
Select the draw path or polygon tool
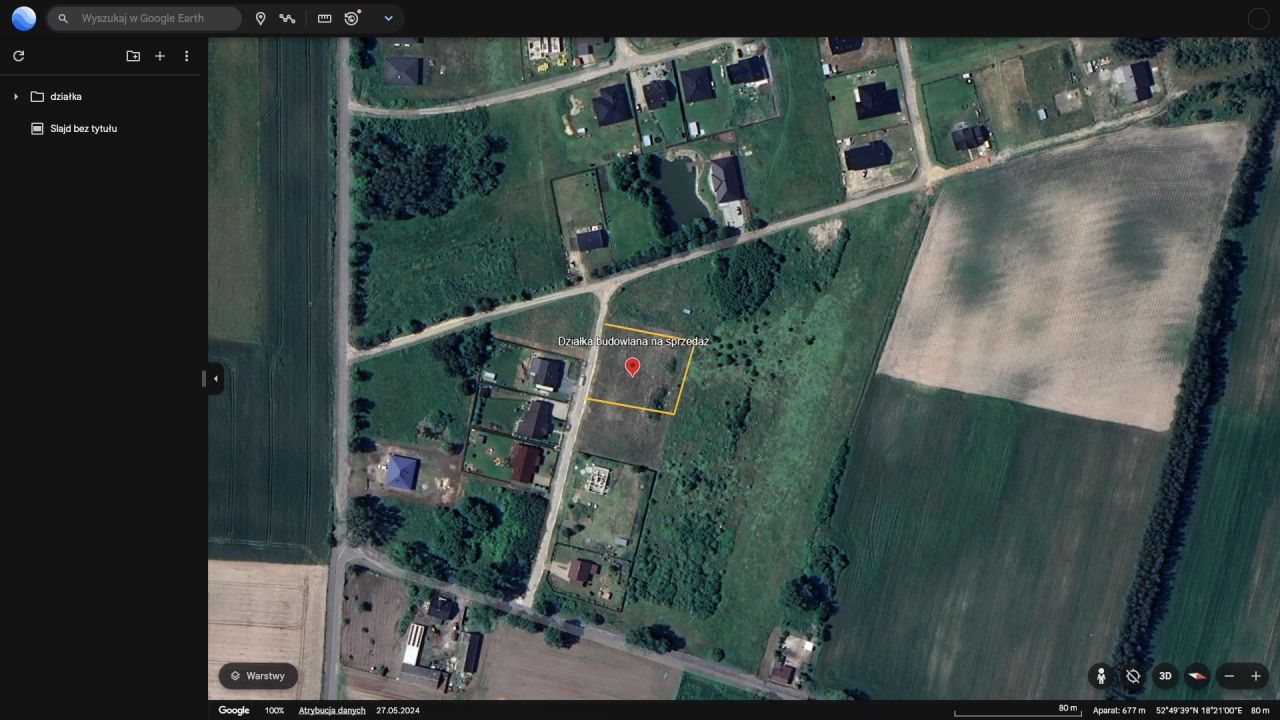click(288, 18)
